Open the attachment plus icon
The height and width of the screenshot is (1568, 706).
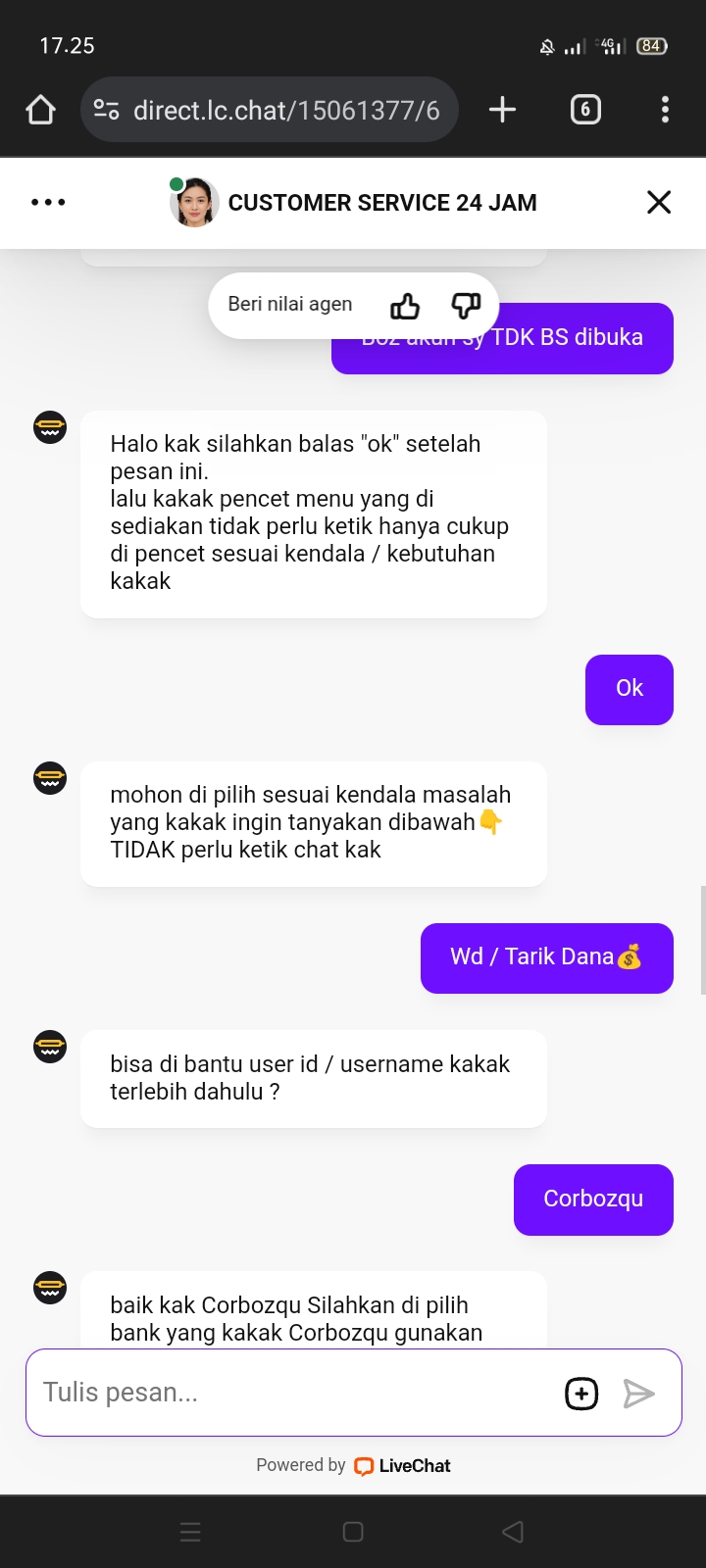point(581,1394)
